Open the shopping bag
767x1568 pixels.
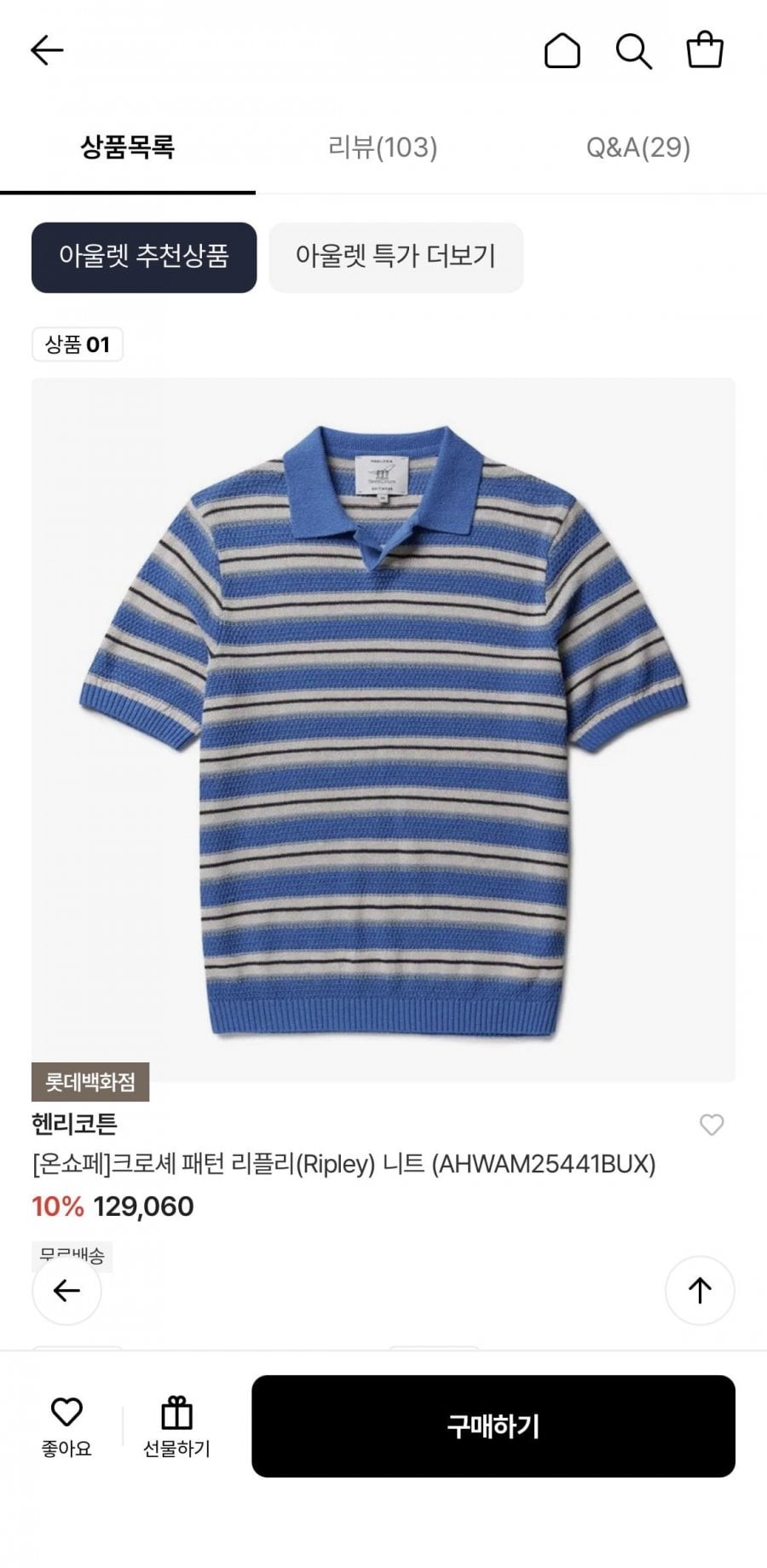click(x=705, y=50)
